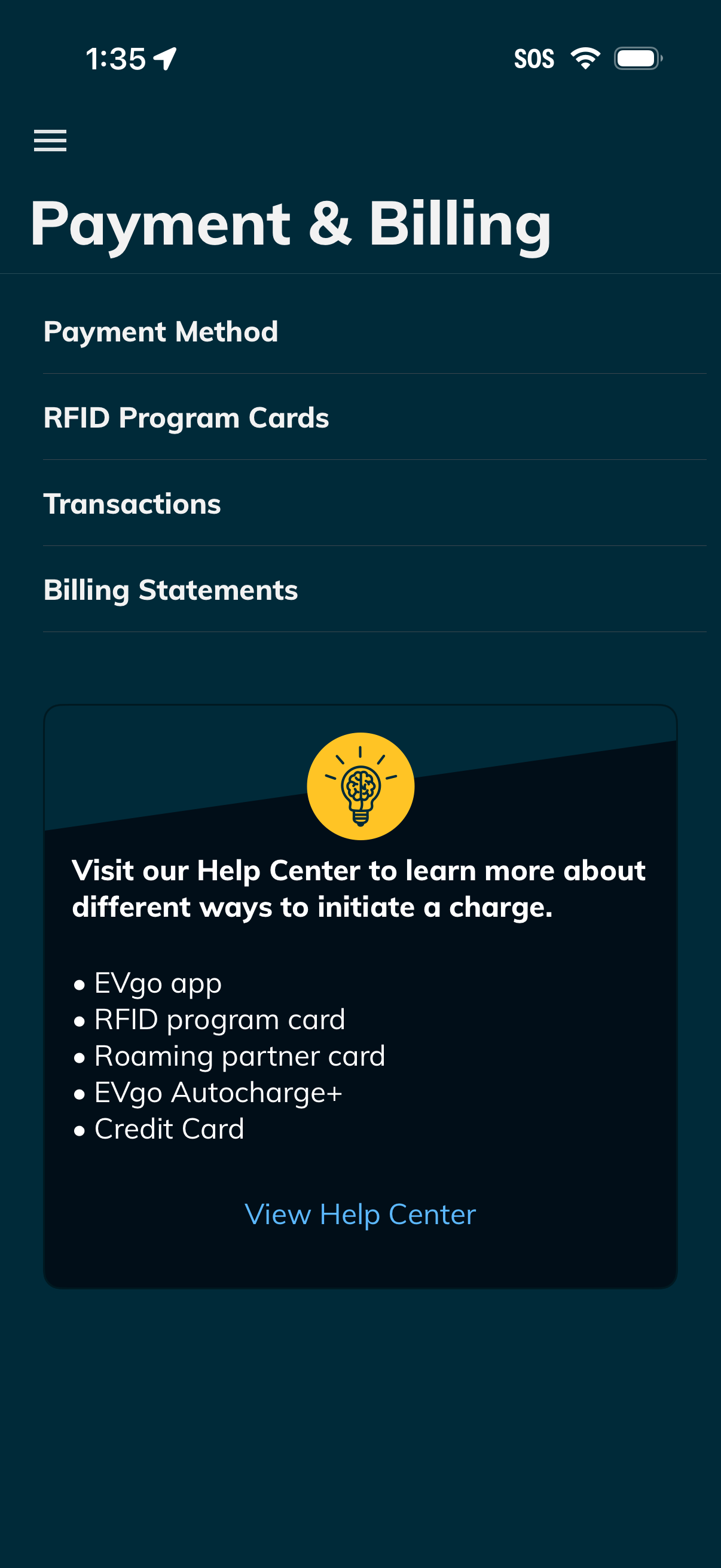Viewport: 721px width, 1568px height.
Task: Click the View Help Center link
Action: pyautogui.click(x=360, y=1215)
